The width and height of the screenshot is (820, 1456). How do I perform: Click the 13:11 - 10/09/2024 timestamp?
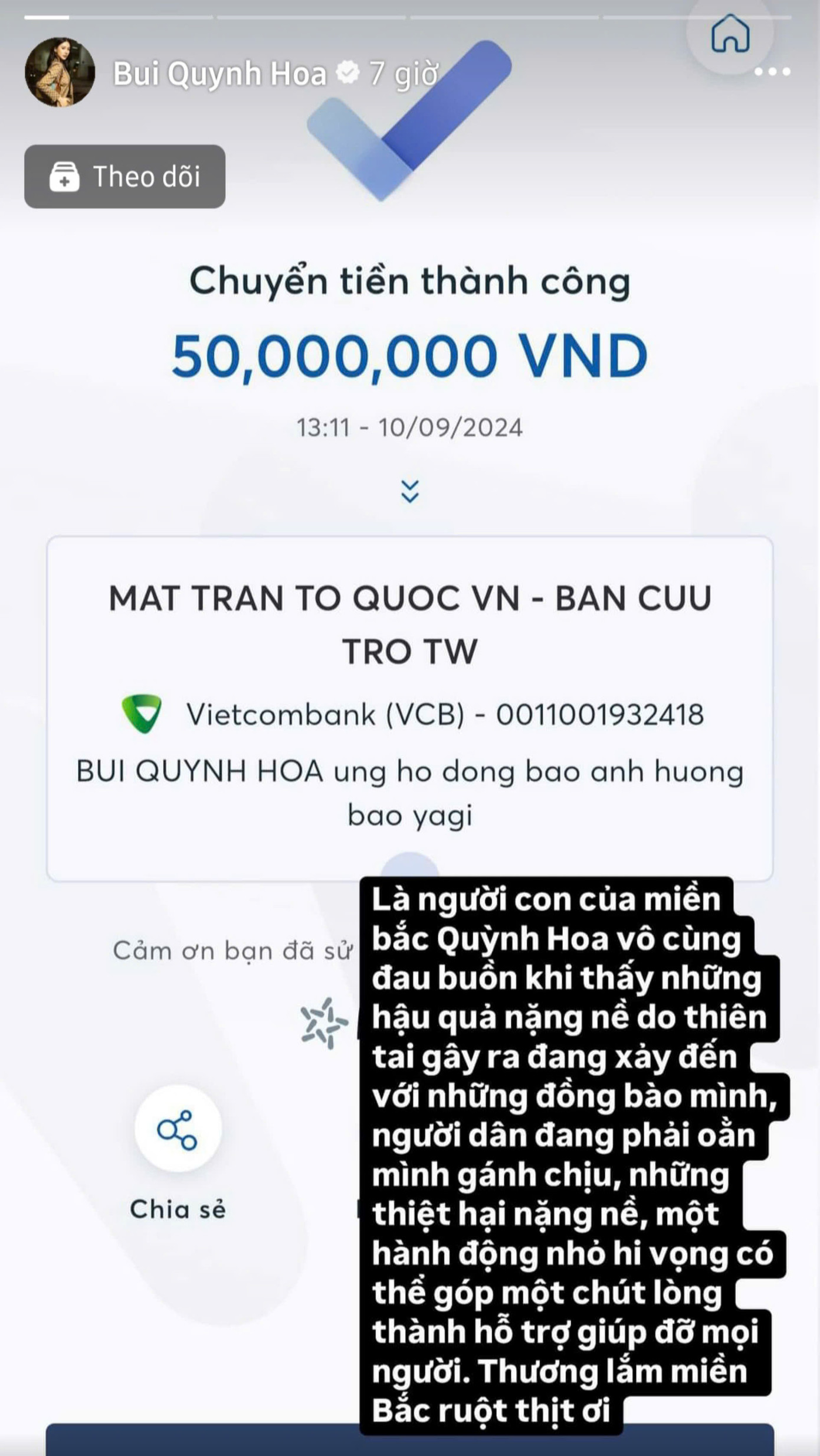point(411,427)
